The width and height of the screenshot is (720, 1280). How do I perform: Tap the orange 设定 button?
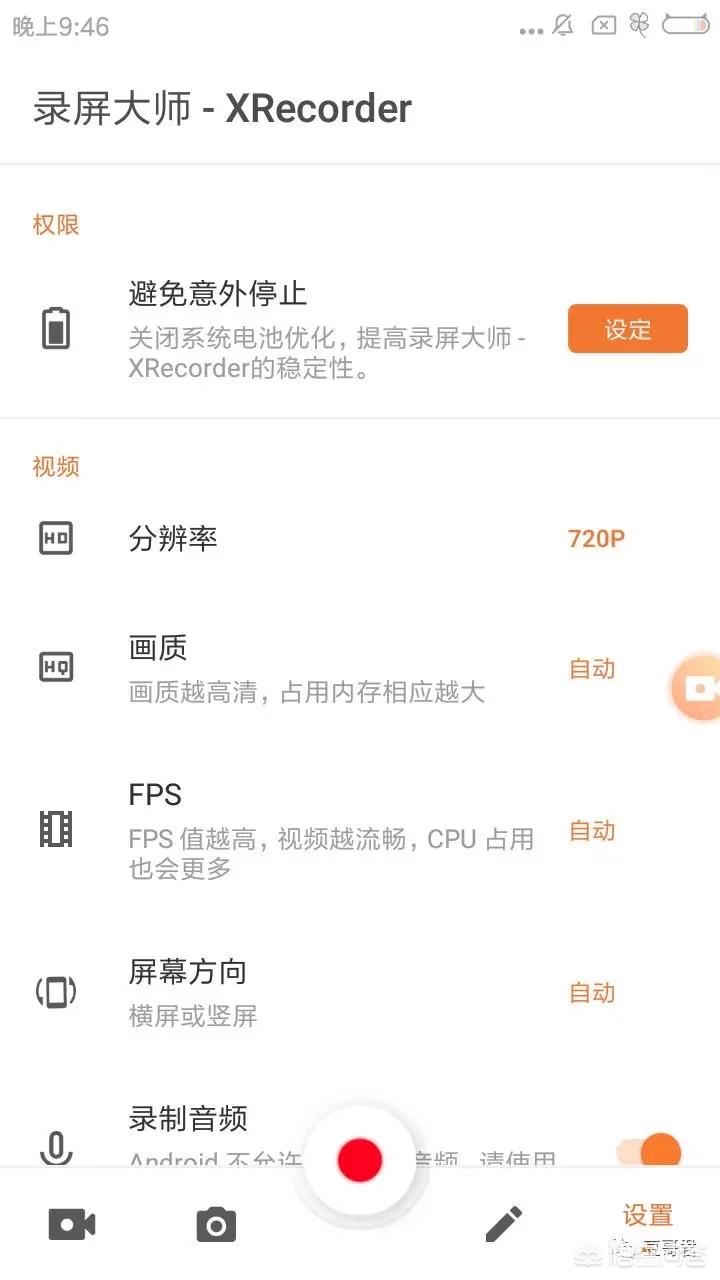(627, 329)
